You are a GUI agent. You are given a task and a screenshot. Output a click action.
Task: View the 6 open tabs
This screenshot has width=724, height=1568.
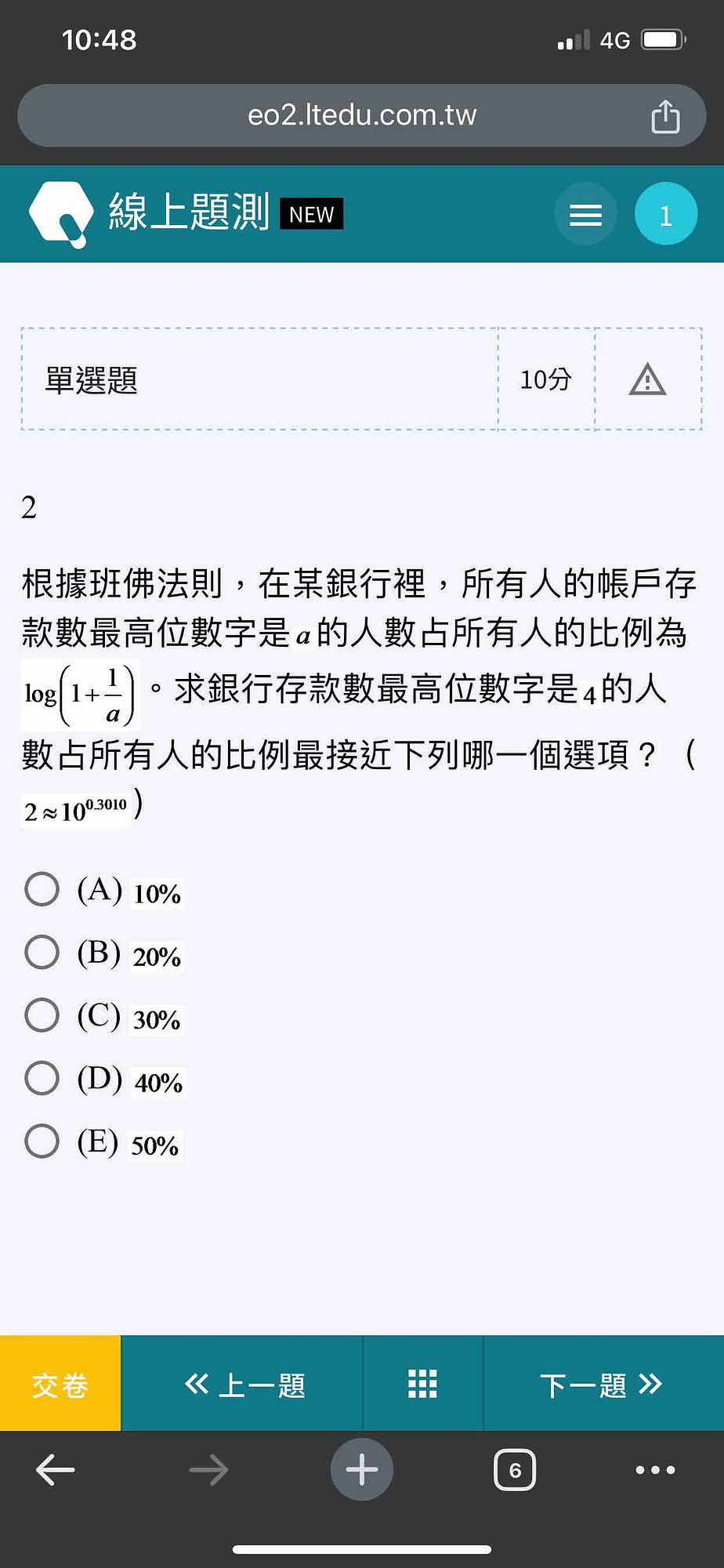click(x=515, y=1470)
